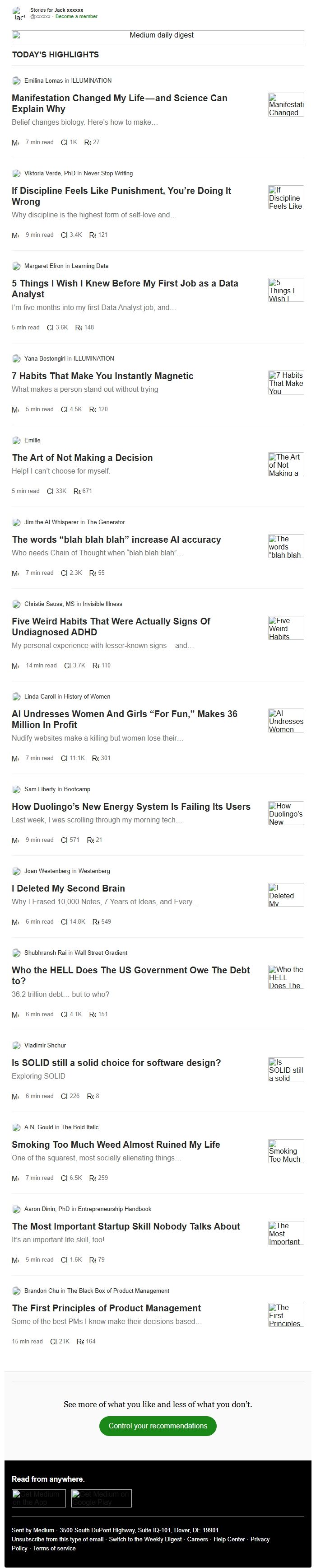This screenshot has width=316, height=1568.
Task: Open I Deleted My Second Brain story
Action: [68, 888]
